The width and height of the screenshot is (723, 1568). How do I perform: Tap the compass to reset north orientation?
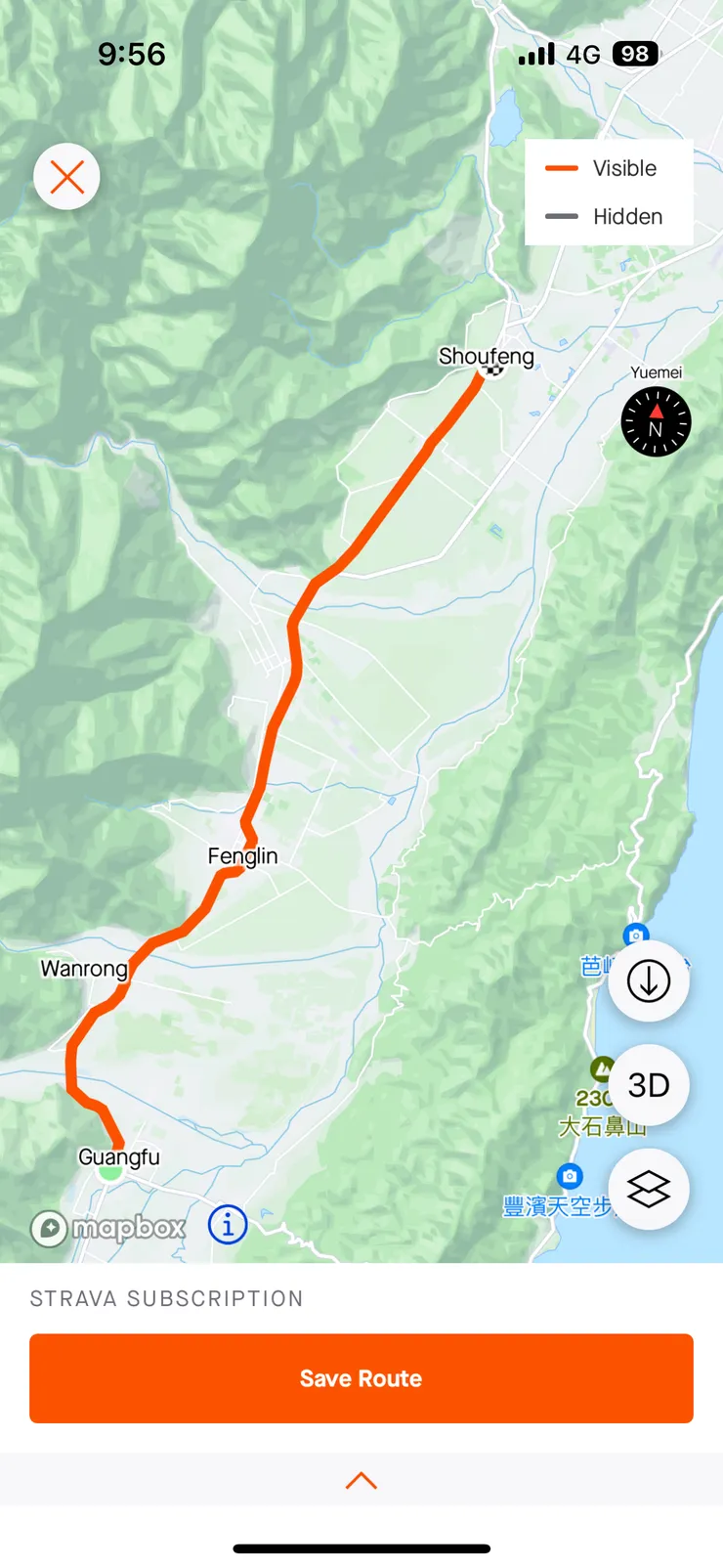click(656, 422)
